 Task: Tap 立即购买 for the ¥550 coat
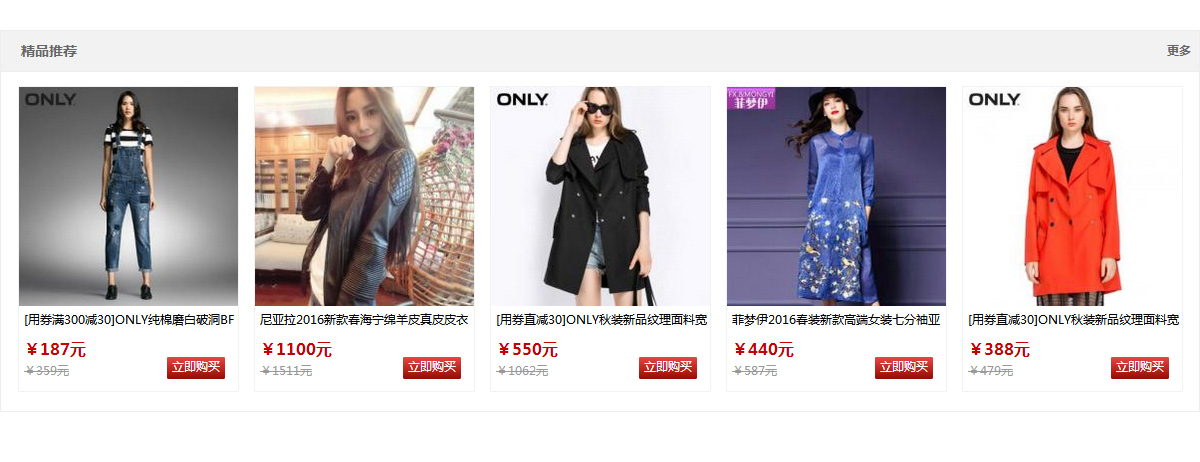pyautogui.click(x=668, y=367)
